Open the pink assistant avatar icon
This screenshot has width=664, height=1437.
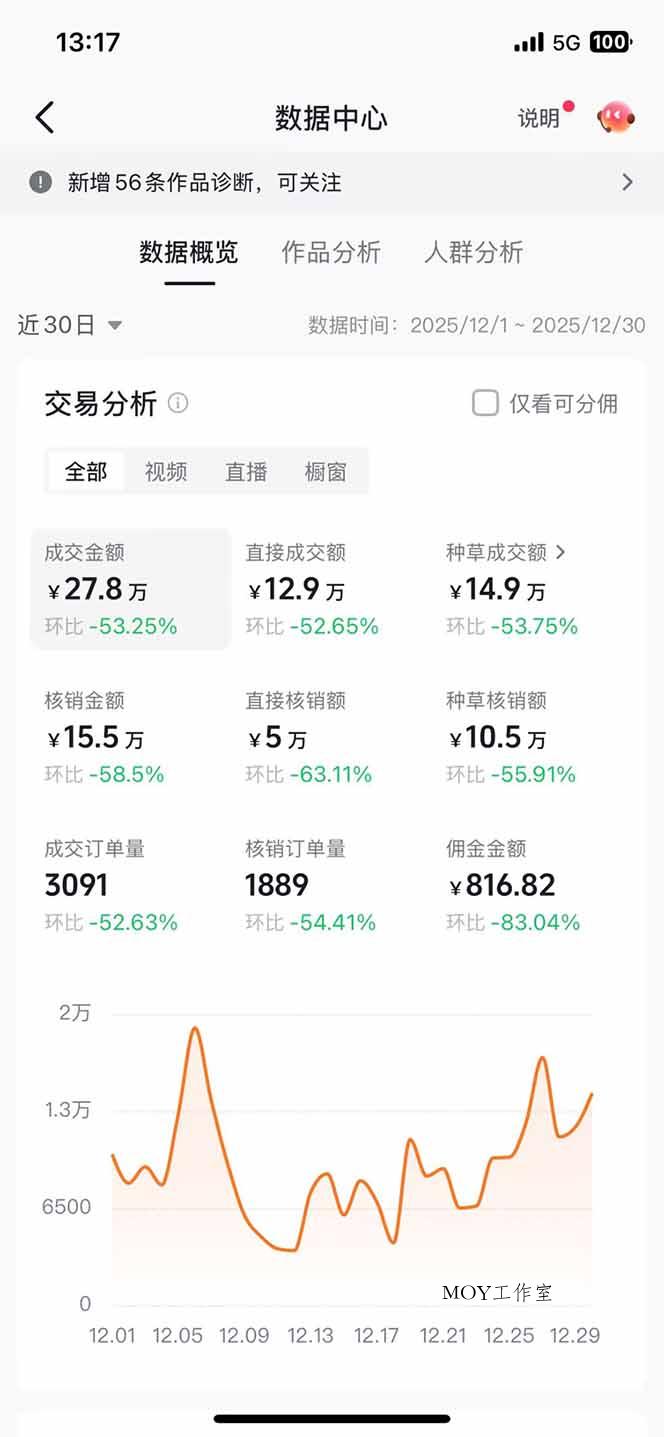[x=615, y=118]
